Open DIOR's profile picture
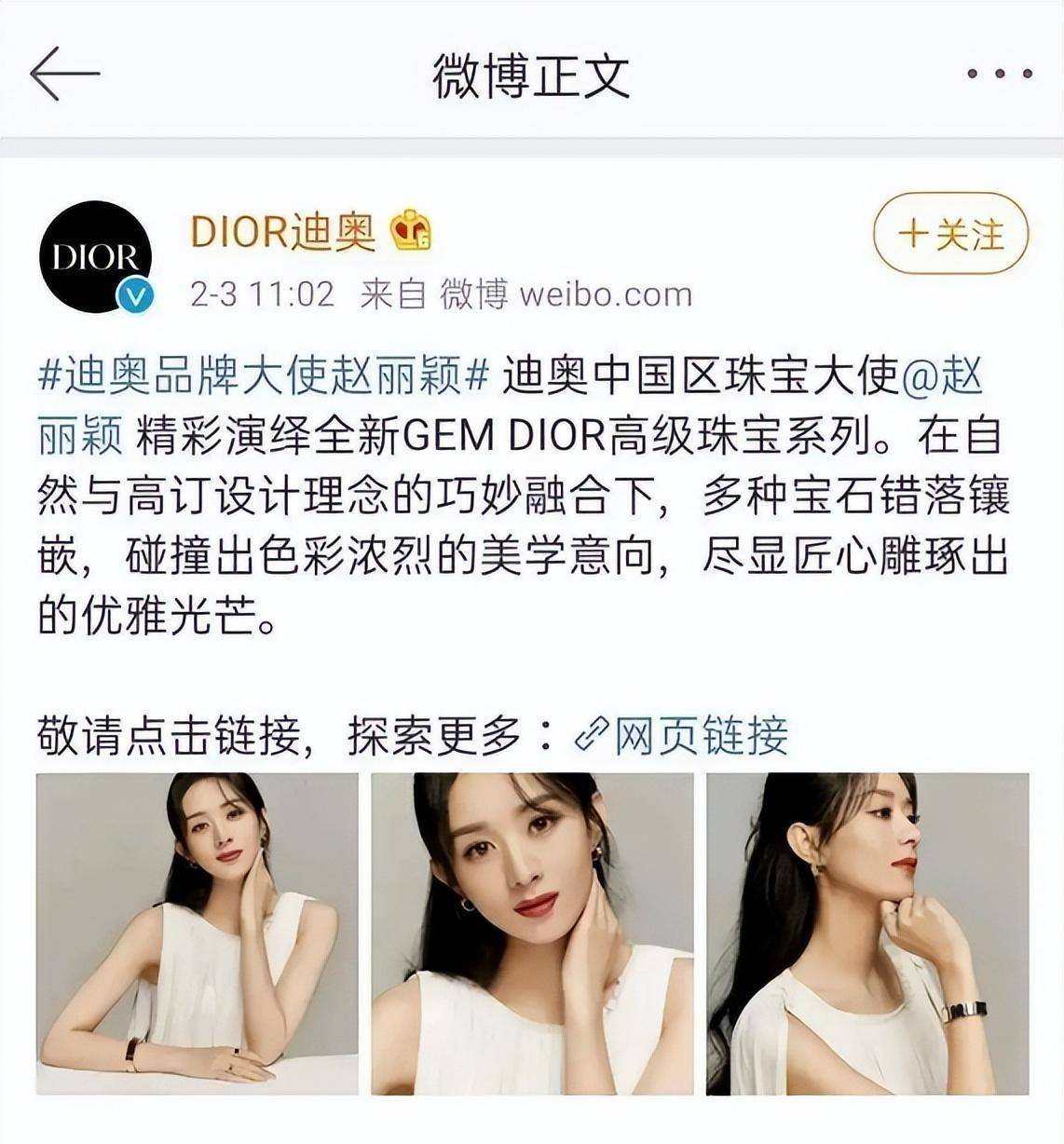 pos(95,257)
